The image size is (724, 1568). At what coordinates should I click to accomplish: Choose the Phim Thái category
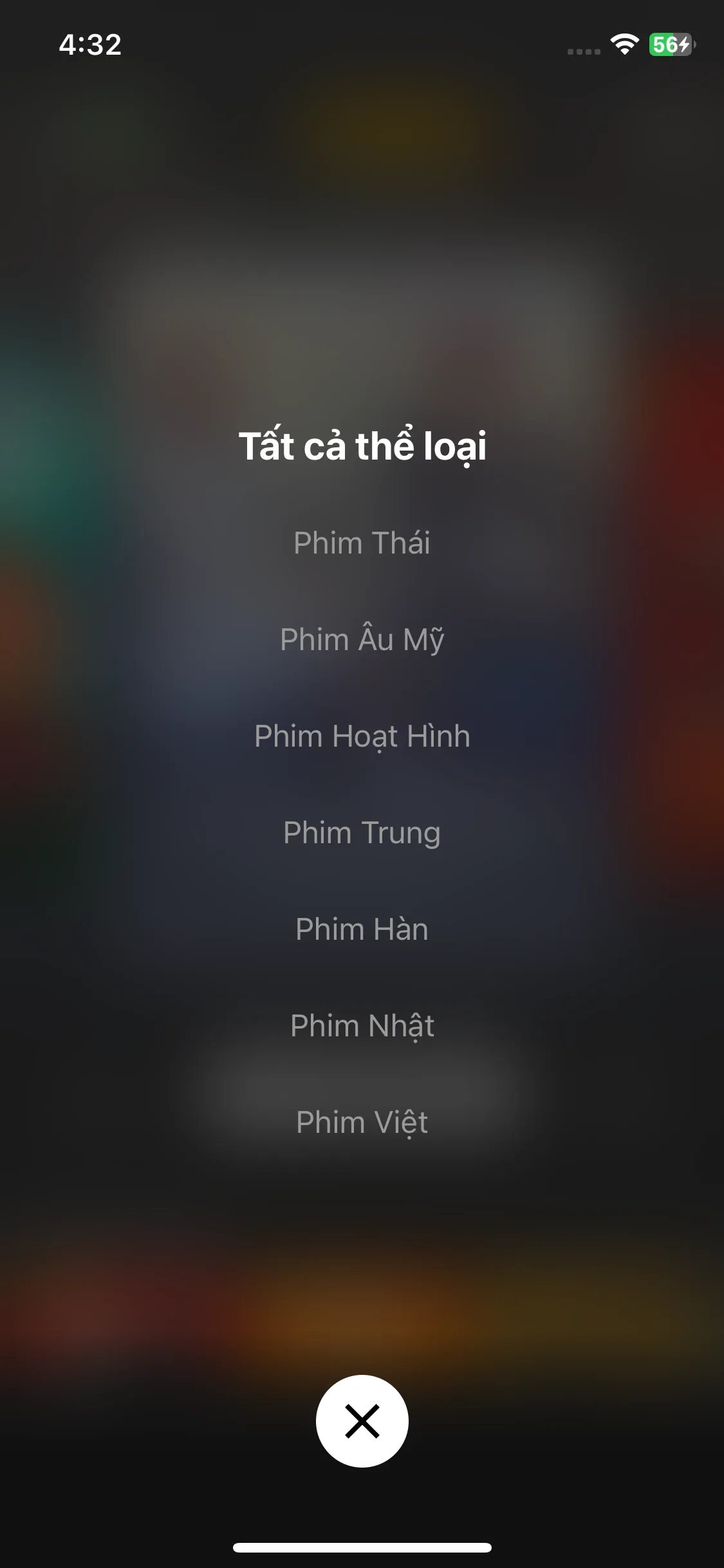click(362, 543)
